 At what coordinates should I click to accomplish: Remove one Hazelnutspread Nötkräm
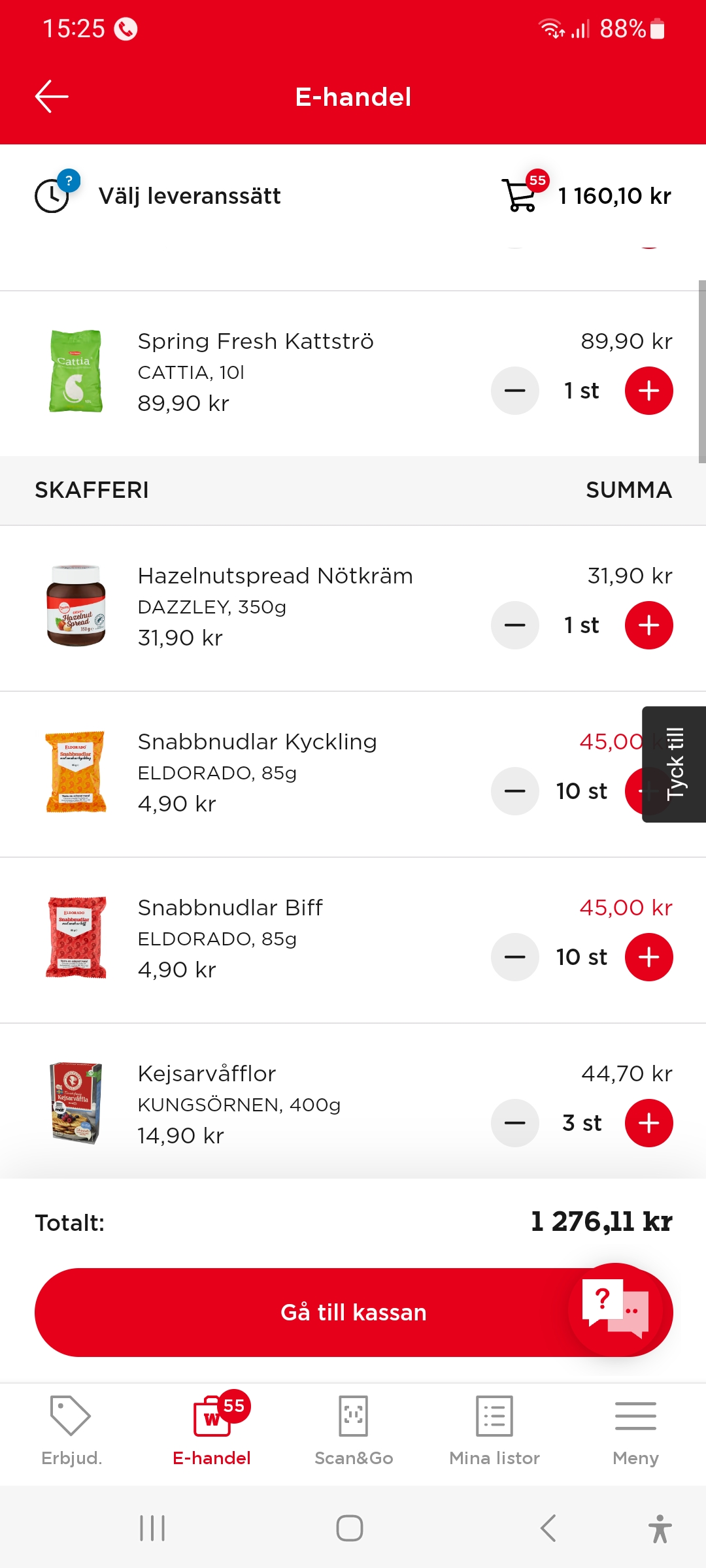(515, 625)
